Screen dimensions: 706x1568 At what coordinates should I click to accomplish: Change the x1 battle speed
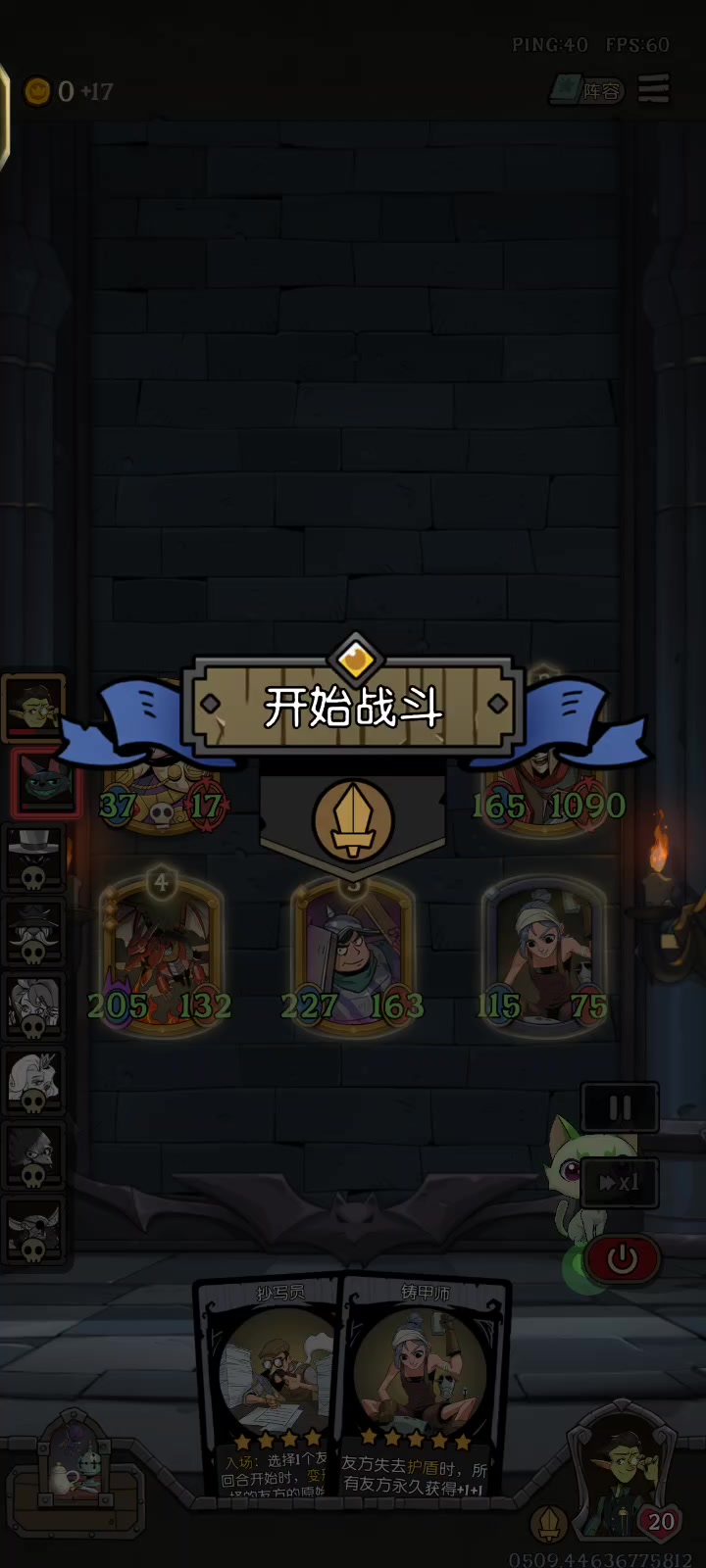620,1183
